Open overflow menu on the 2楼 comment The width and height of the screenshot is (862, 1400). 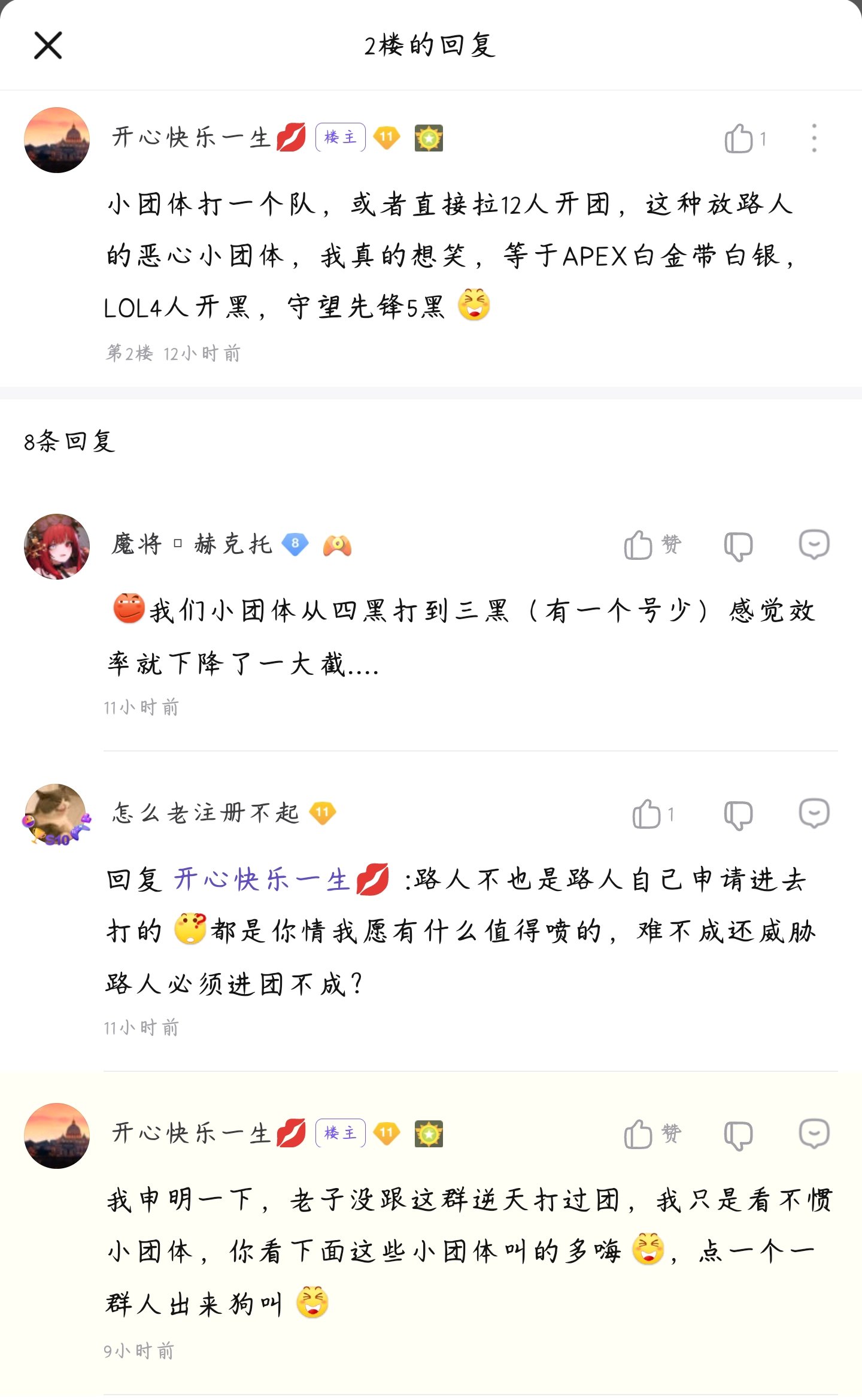pyautogui.click(x=814, y=138)
